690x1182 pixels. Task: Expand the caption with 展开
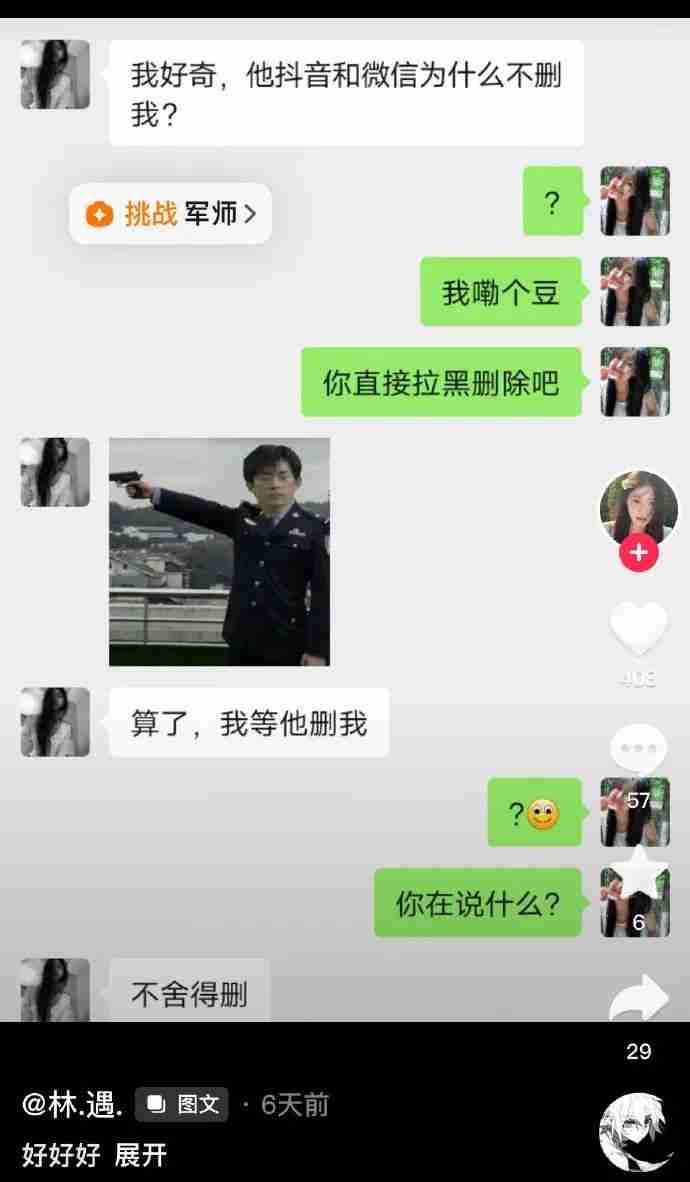tap(140, 1155)
